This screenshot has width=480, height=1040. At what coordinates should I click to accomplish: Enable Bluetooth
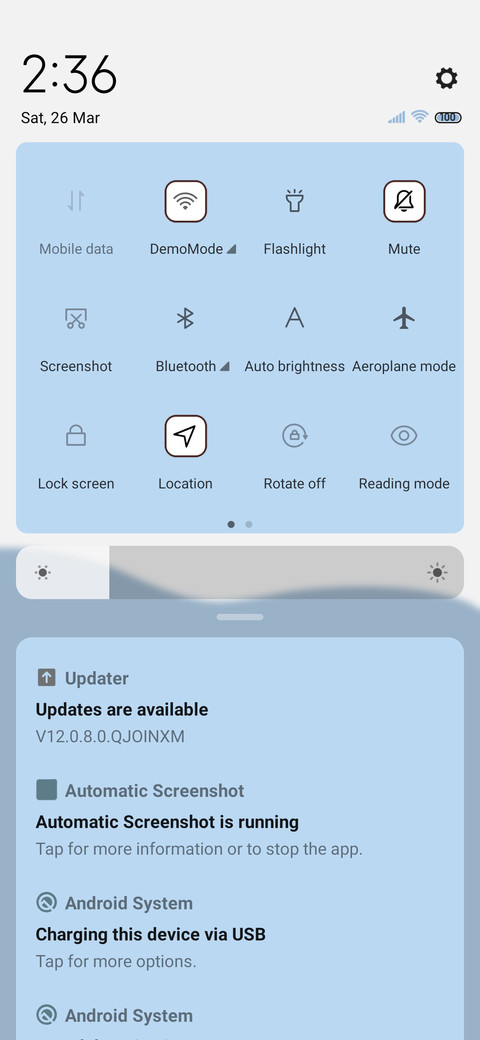point(186,318)
